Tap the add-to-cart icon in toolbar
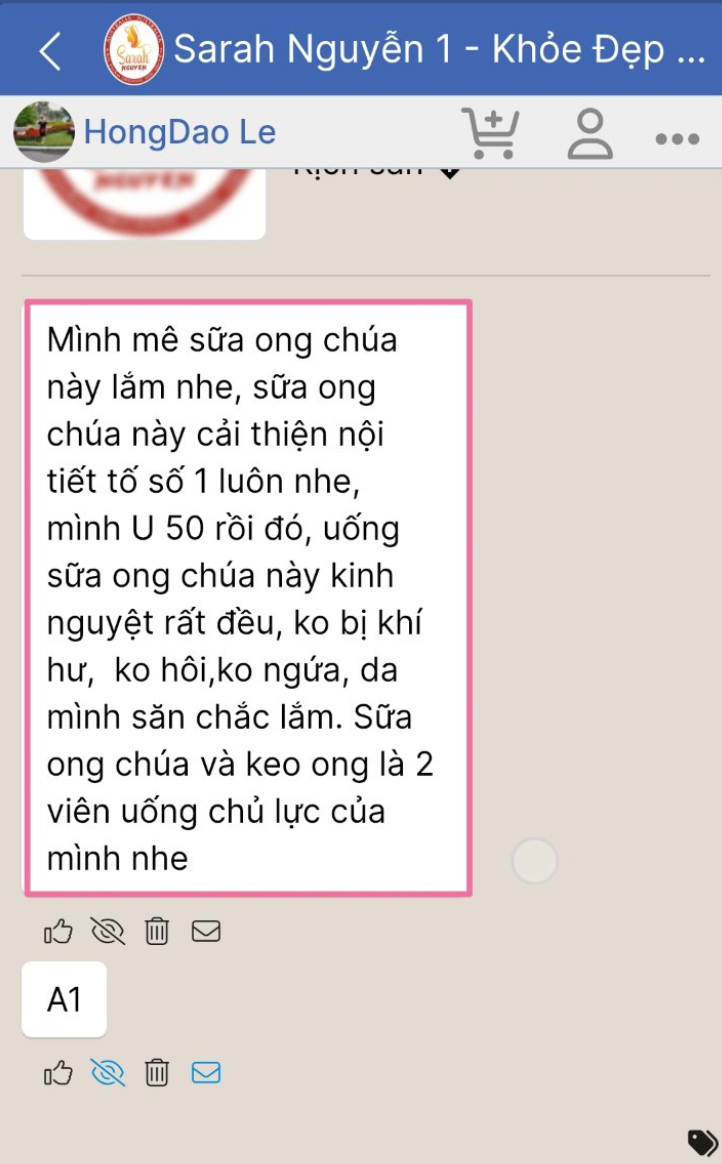 pos(490,133)
